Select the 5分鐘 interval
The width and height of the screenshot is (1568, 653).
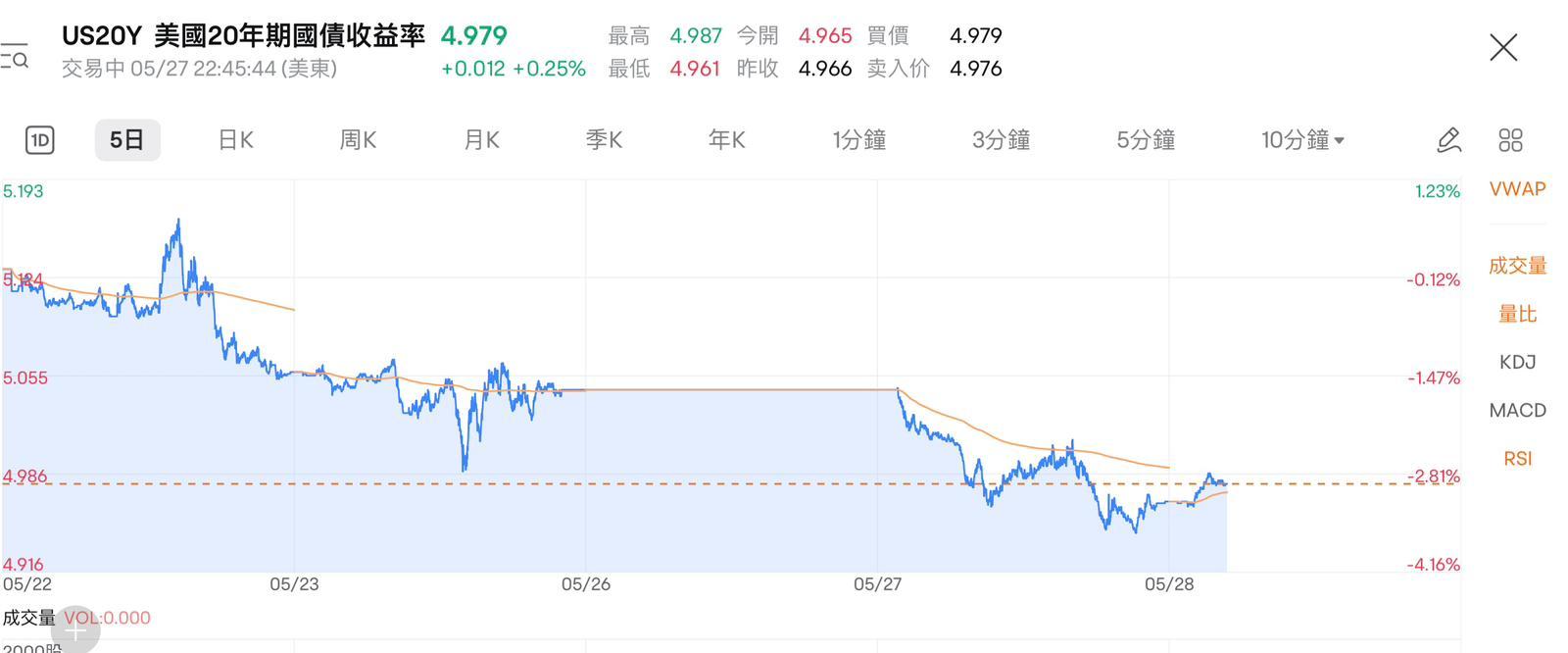(1145, 140)
